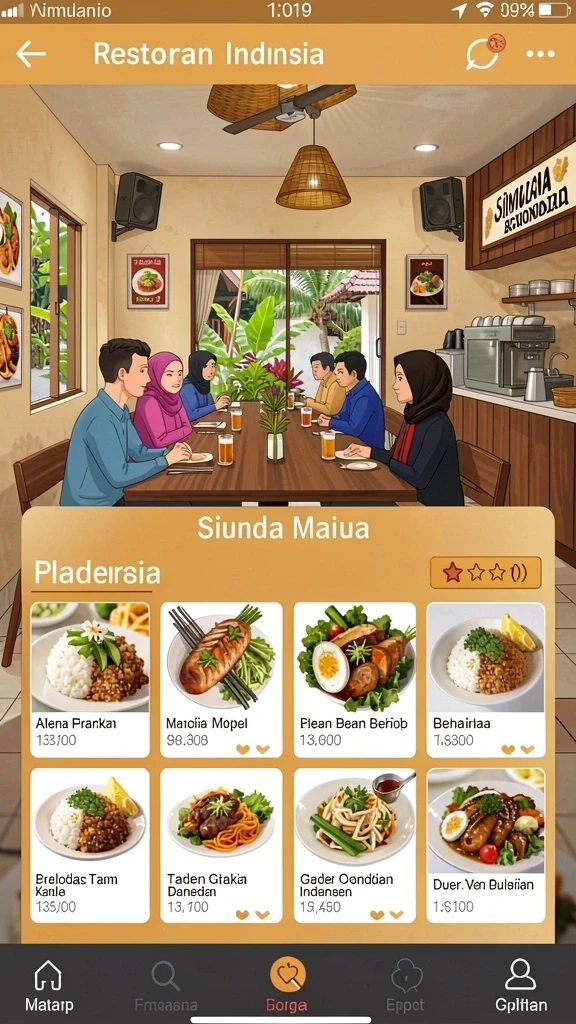Go back with the arrow icon

pyautogui.click(x=31, y=54)
